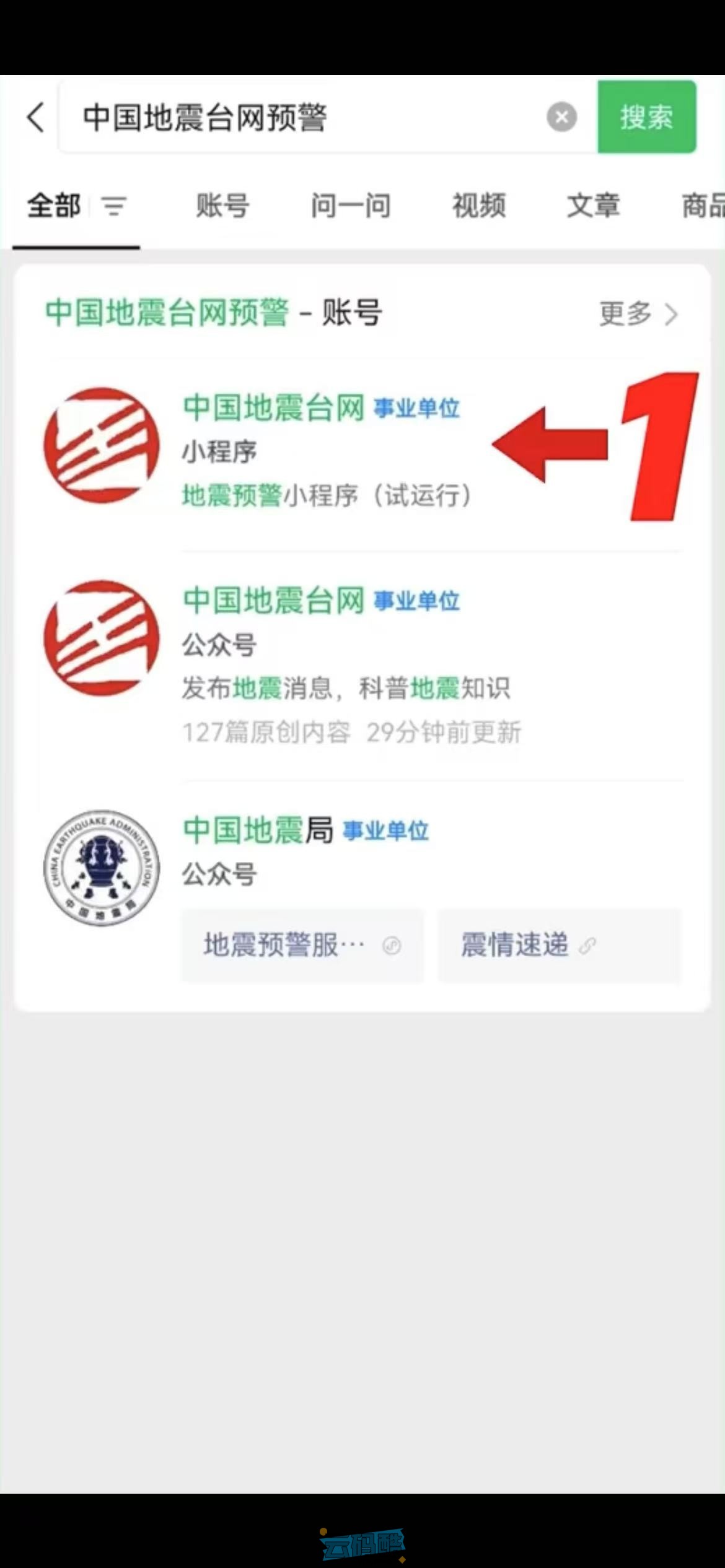
Task: Switch to the 账号 tab
Action: (222, 206)
